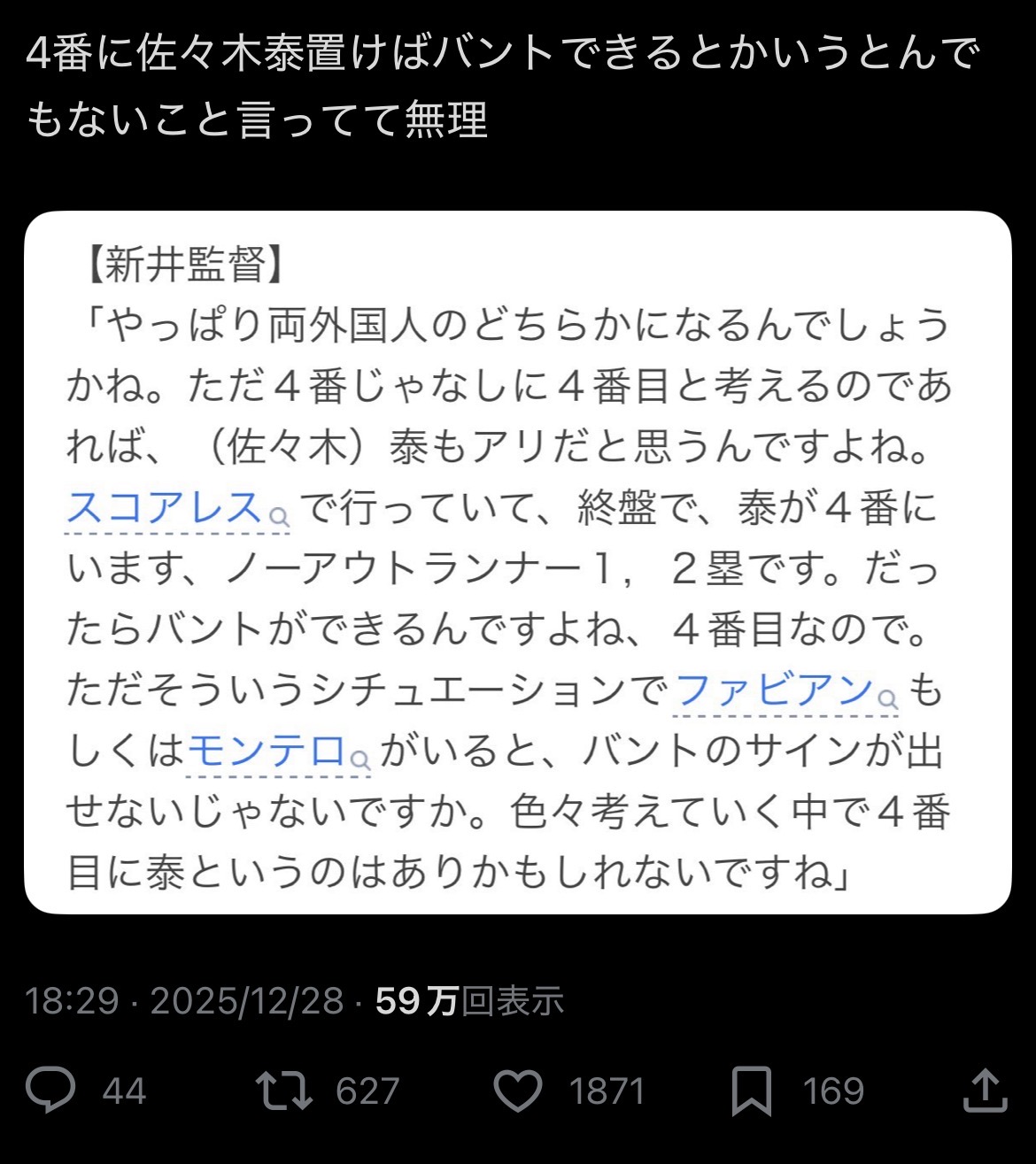Open the replies with the comment icon
1036x1164 pixels.
[x=50, y=1090]
